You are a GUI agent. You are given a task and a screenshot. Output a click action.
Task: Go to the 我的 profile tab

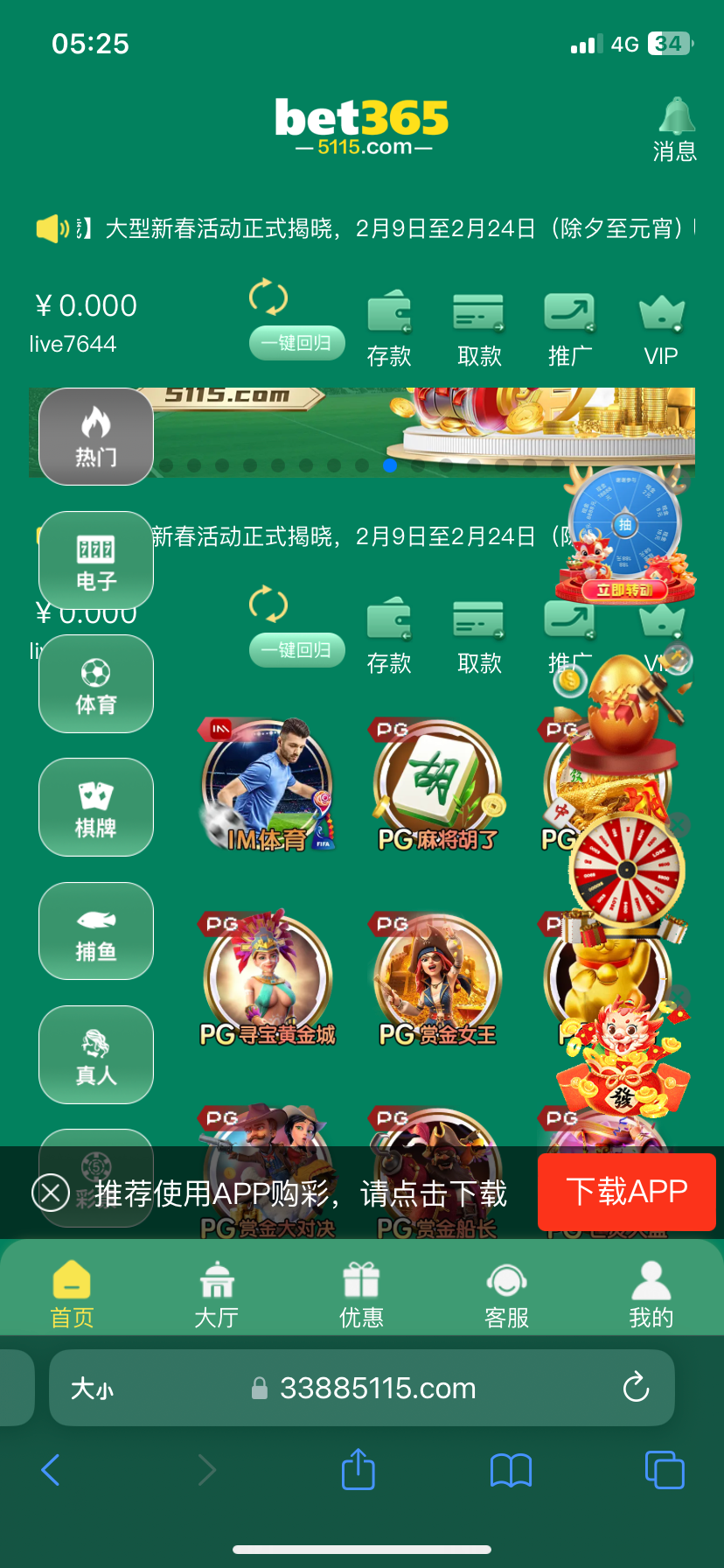(x=651, y=1295)
